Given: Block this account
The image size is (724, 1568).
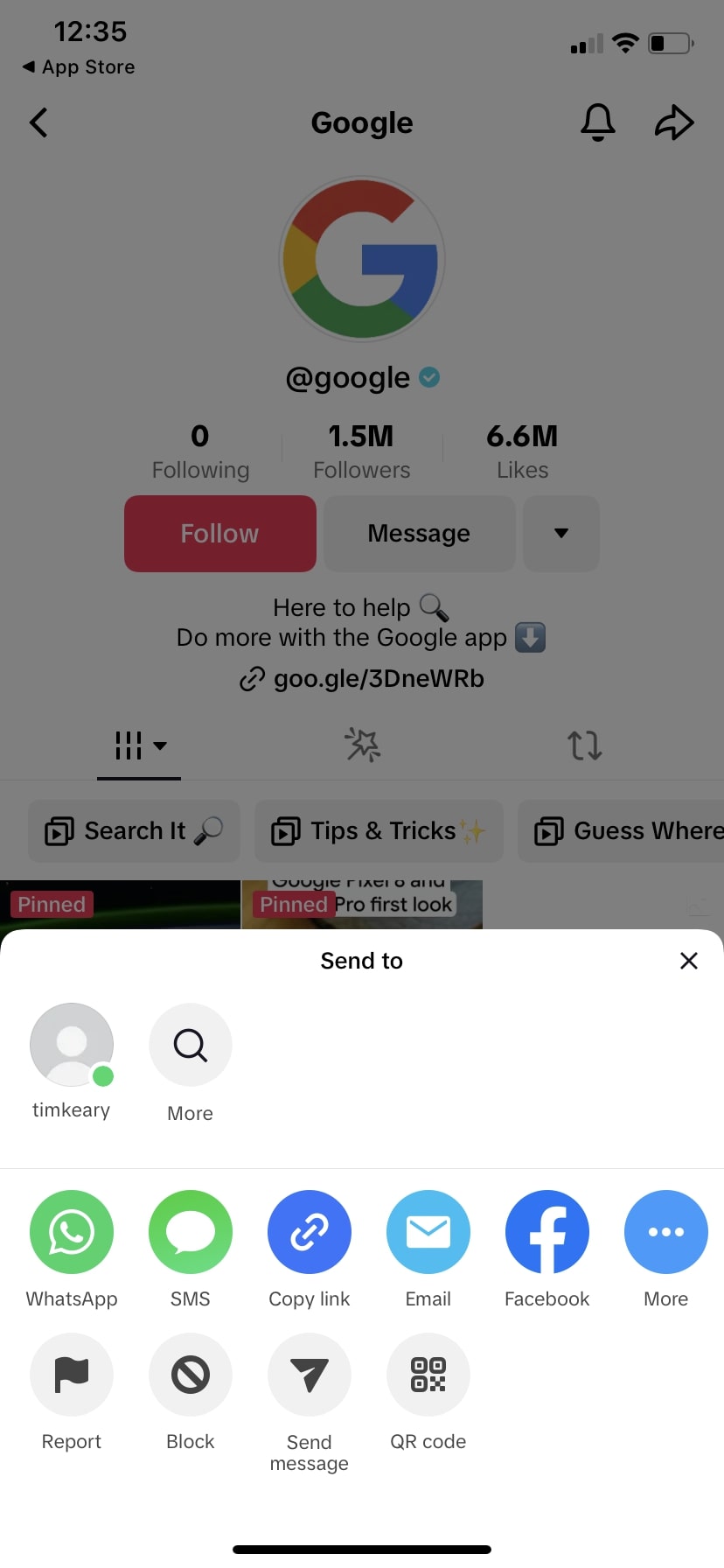Looking at the screenshot, I should [191, 1375].
